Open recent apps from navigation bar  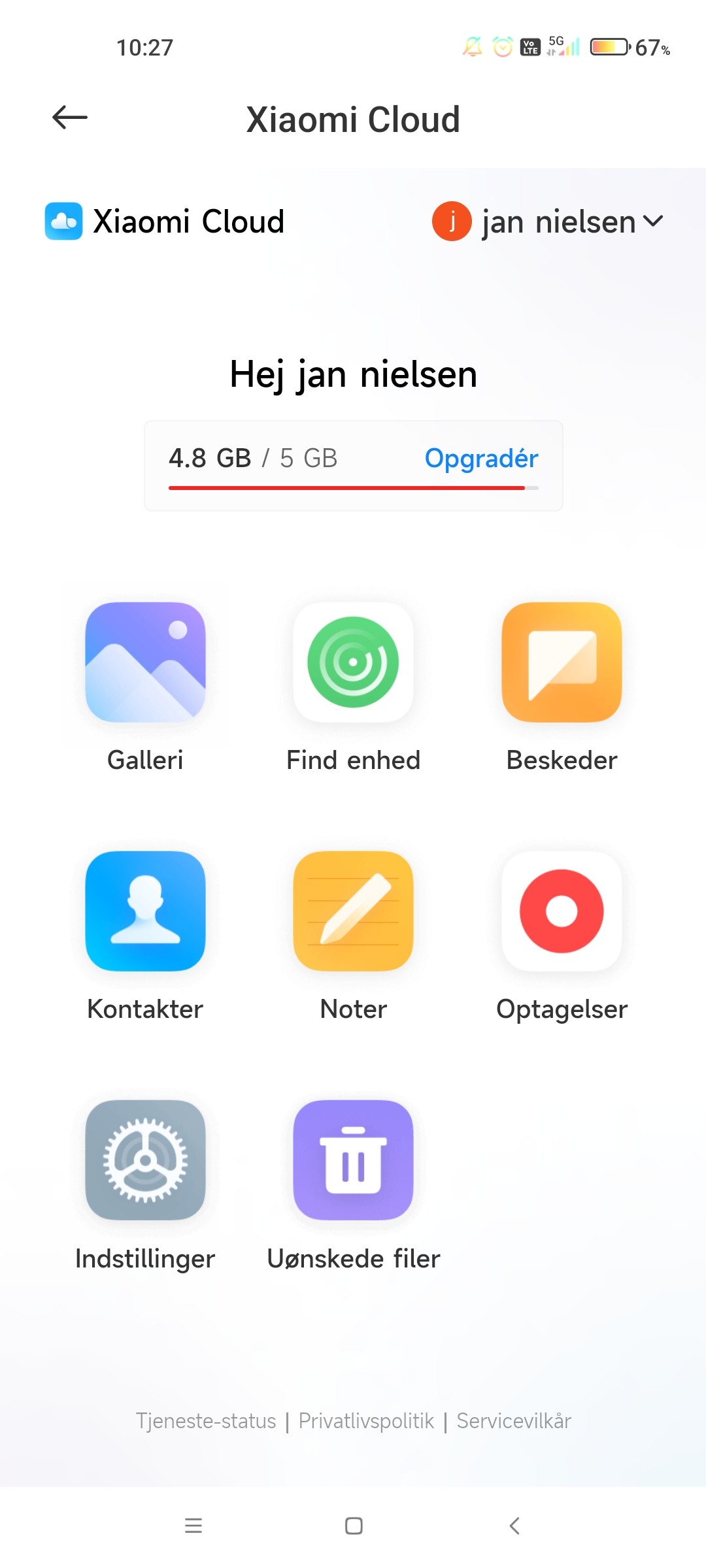pos(193,1526)
